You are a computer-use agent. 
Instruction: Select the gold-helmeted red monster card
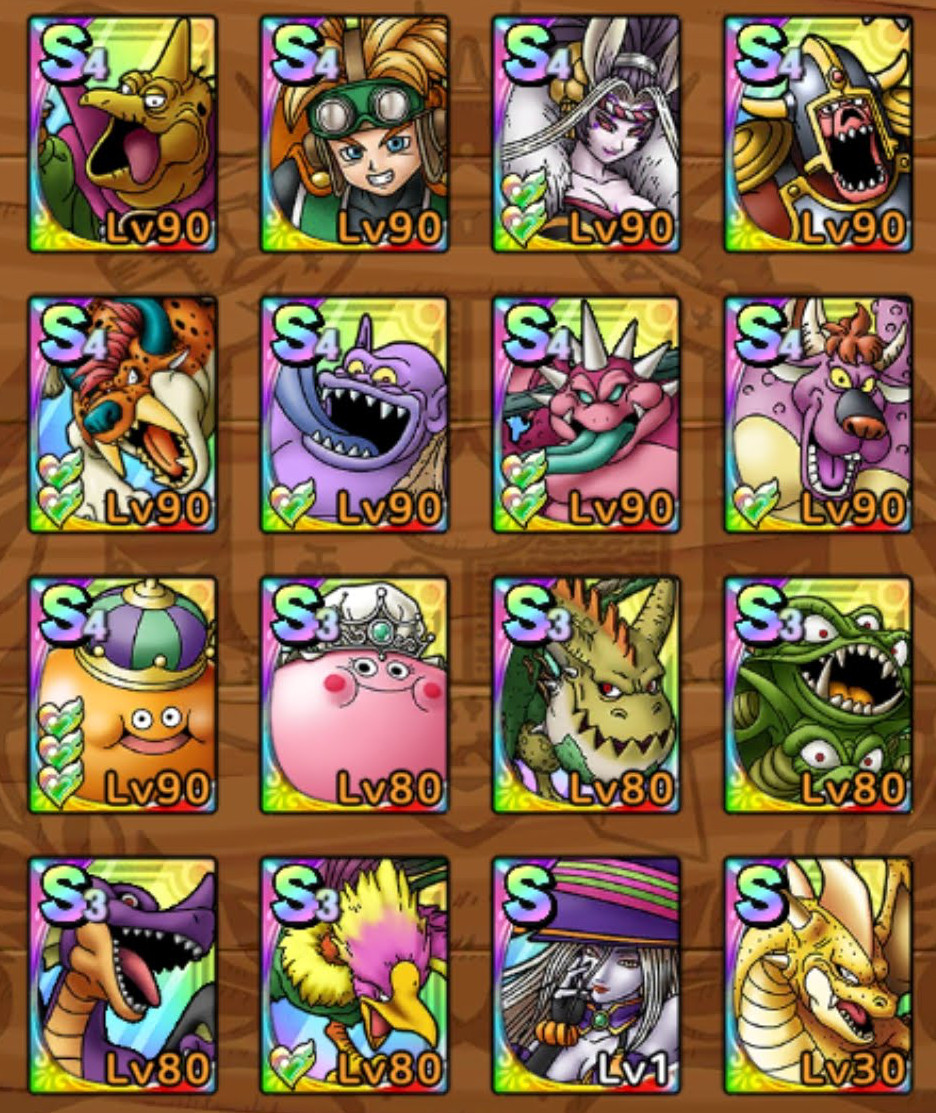click(818, 133)
